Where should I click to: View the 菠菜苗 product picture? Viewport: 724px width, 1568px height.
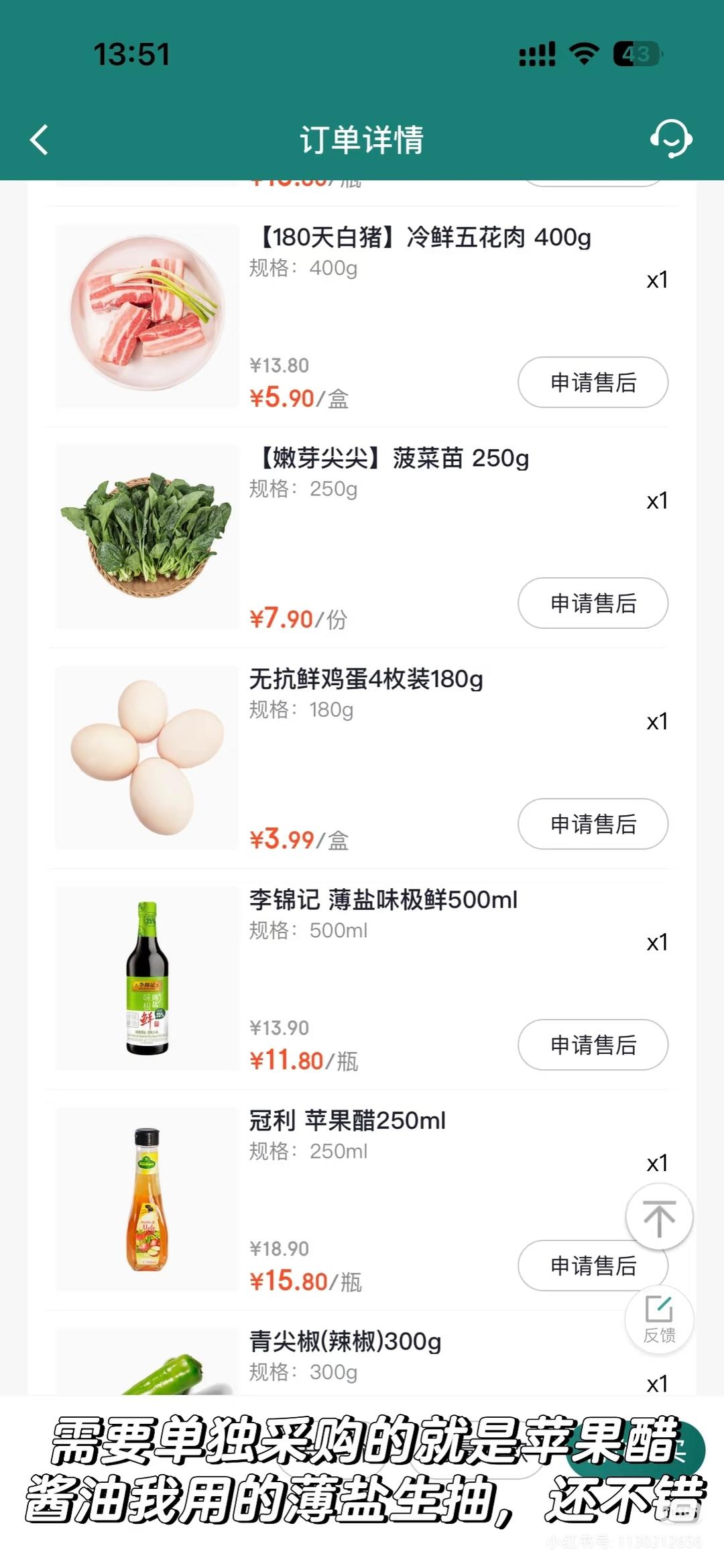pyautogui.click(x=147, y=536)
